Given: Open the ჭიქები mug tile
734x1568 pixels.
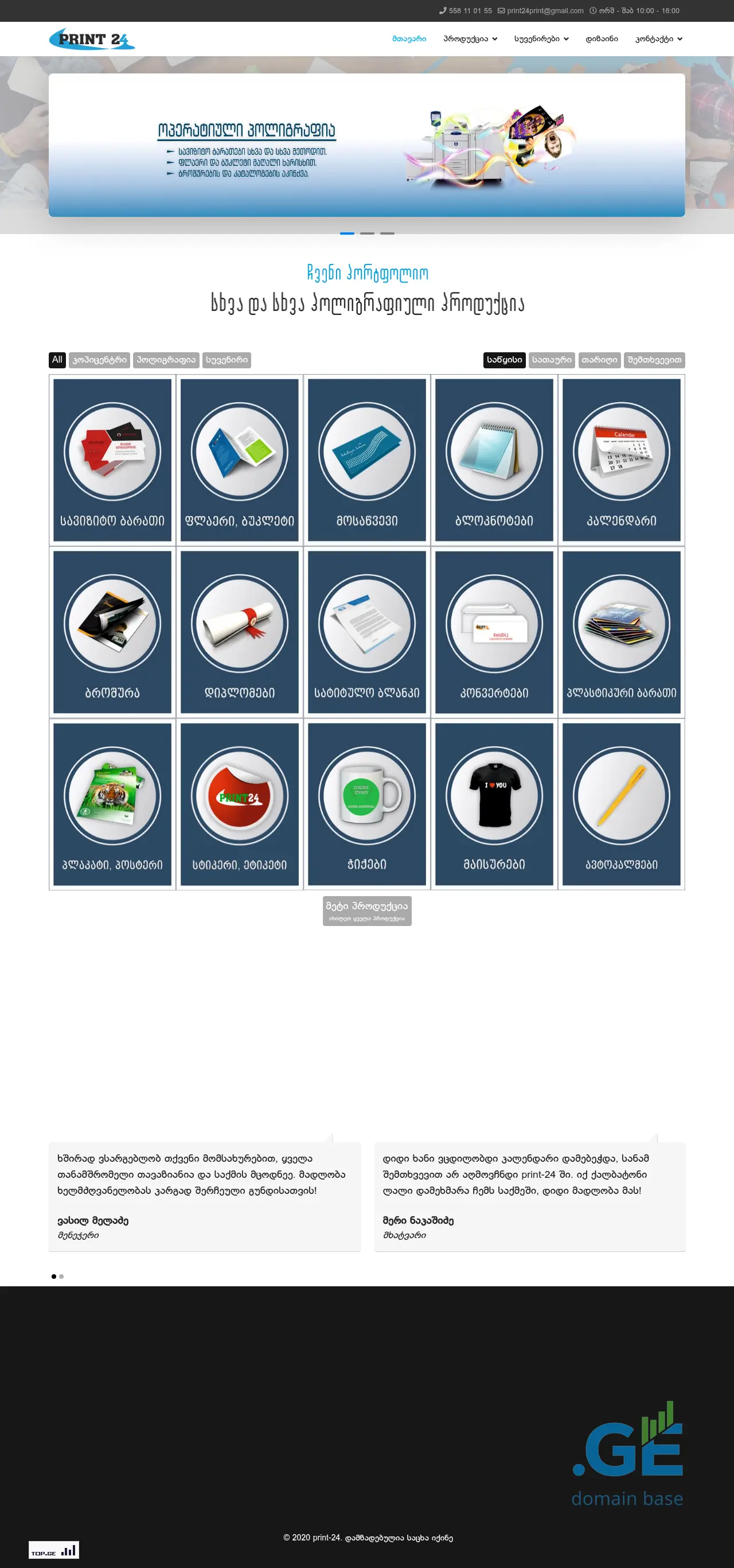Looking at the screenshot, I should tap(366, 803).
